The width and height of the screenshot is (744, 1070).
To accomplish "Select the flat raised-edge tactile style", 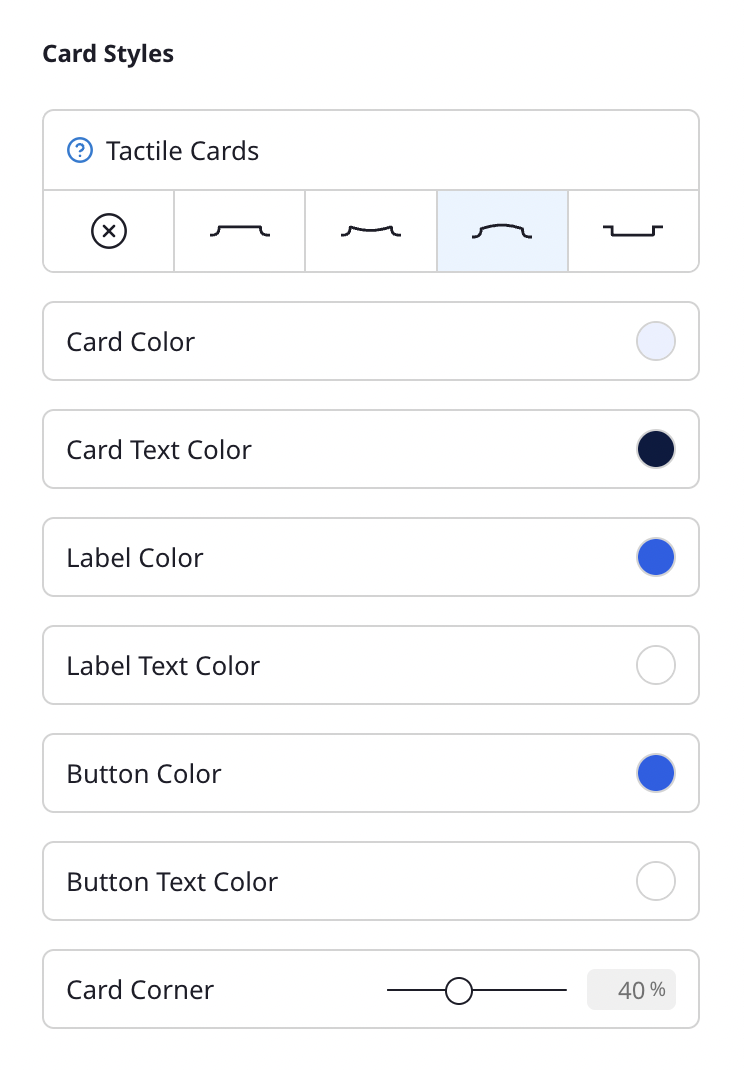I will [239, 231].
